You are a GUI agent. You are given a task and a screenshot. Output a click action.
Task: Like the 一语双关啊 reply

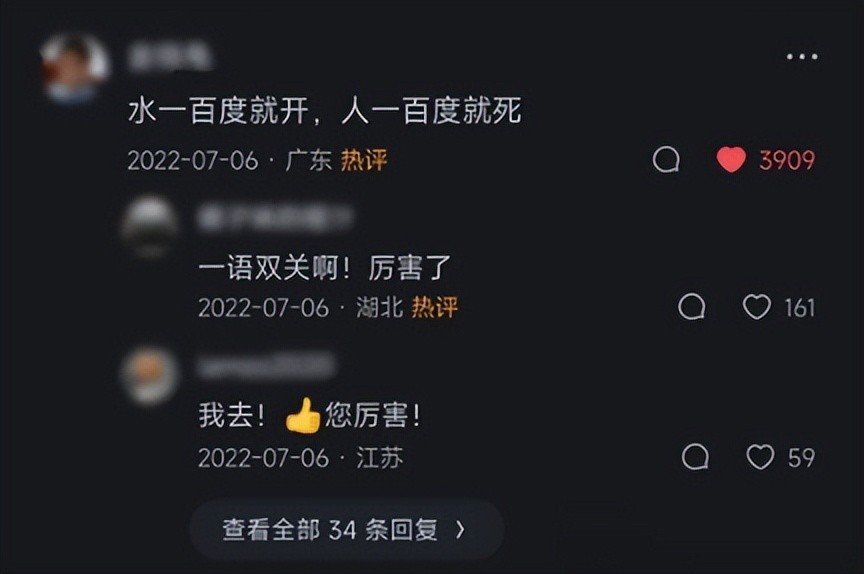(x=757, y=307)
